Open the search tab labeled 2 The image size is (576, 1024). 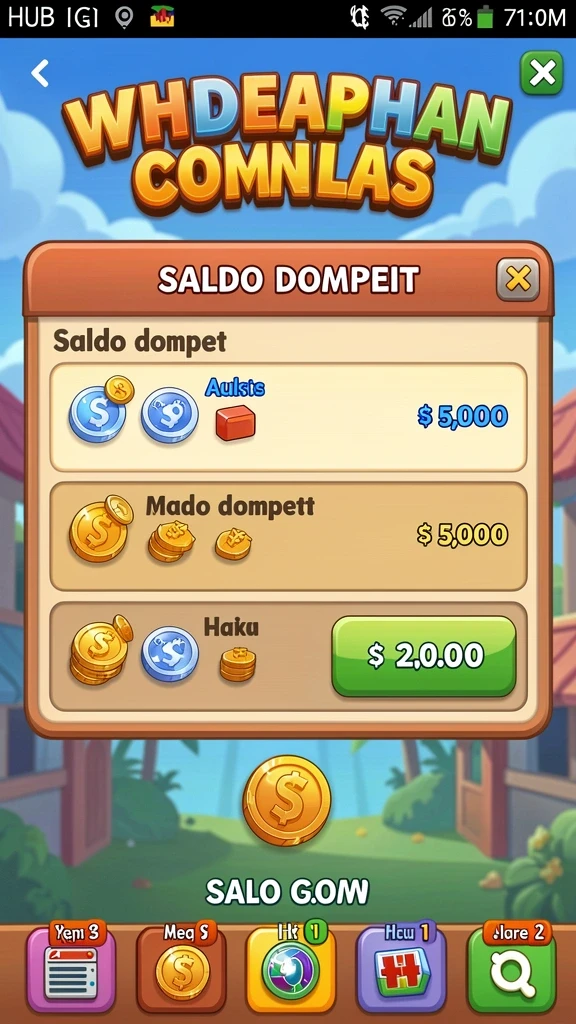[512, 968]
